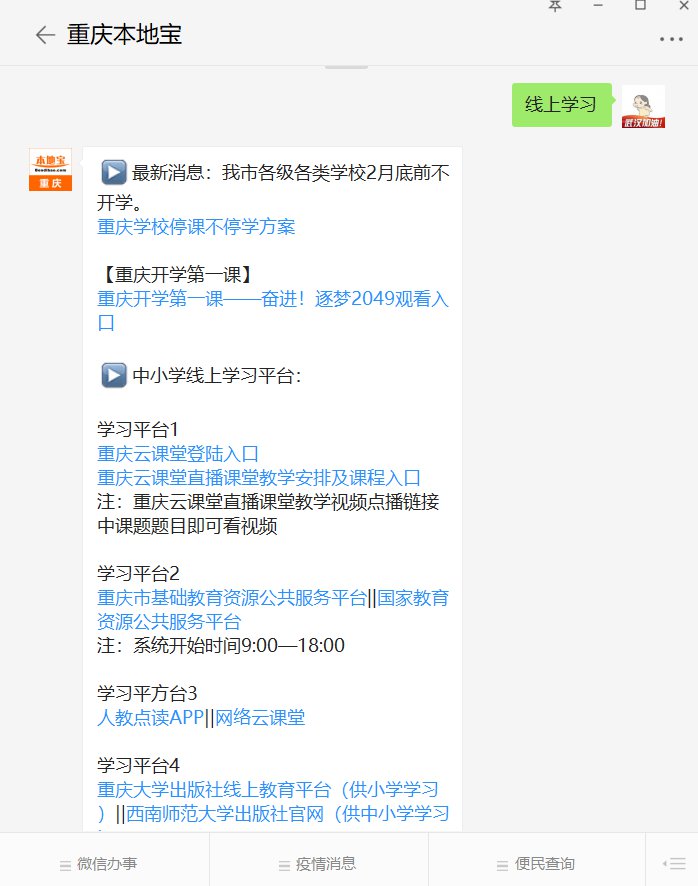Open 重庆云课堂登陆入口 link
The image size is (698, 886).
[x=177, y=454]
